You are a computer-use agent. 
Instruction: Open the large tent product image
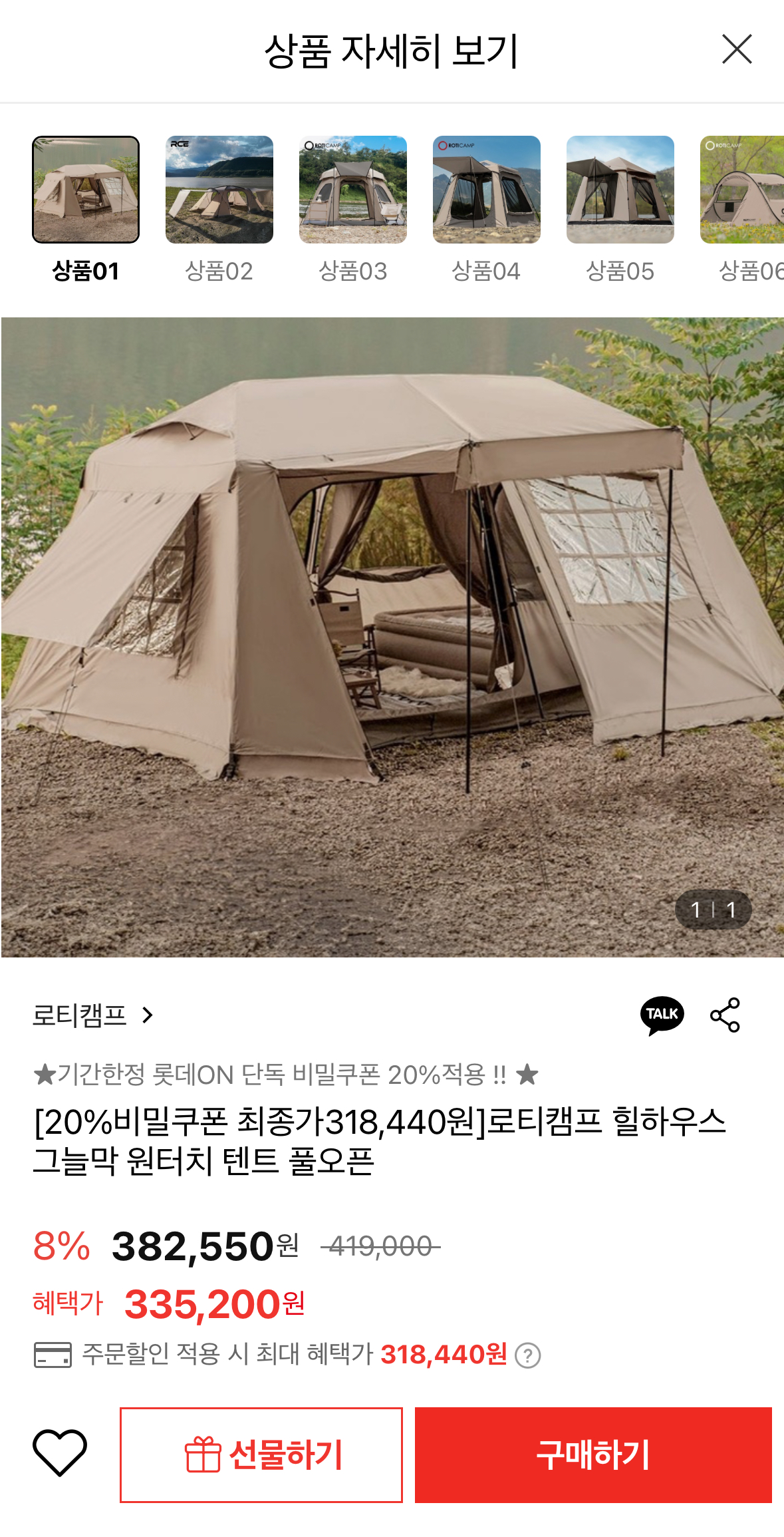[x=392, y=637]
